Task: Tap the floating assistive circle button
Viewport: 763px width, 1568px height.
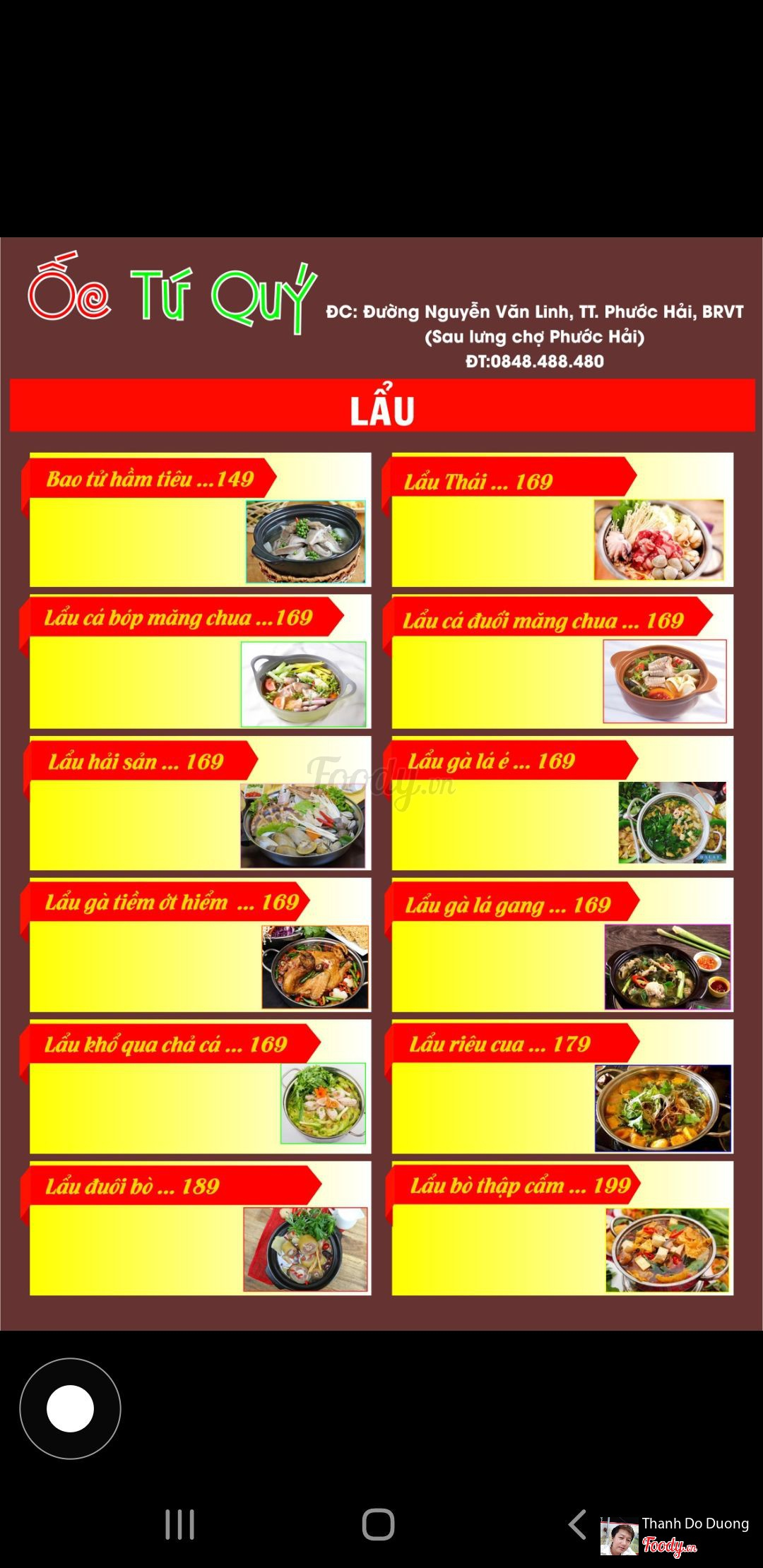Action: pyautogui.click(x=70, y=1408)
